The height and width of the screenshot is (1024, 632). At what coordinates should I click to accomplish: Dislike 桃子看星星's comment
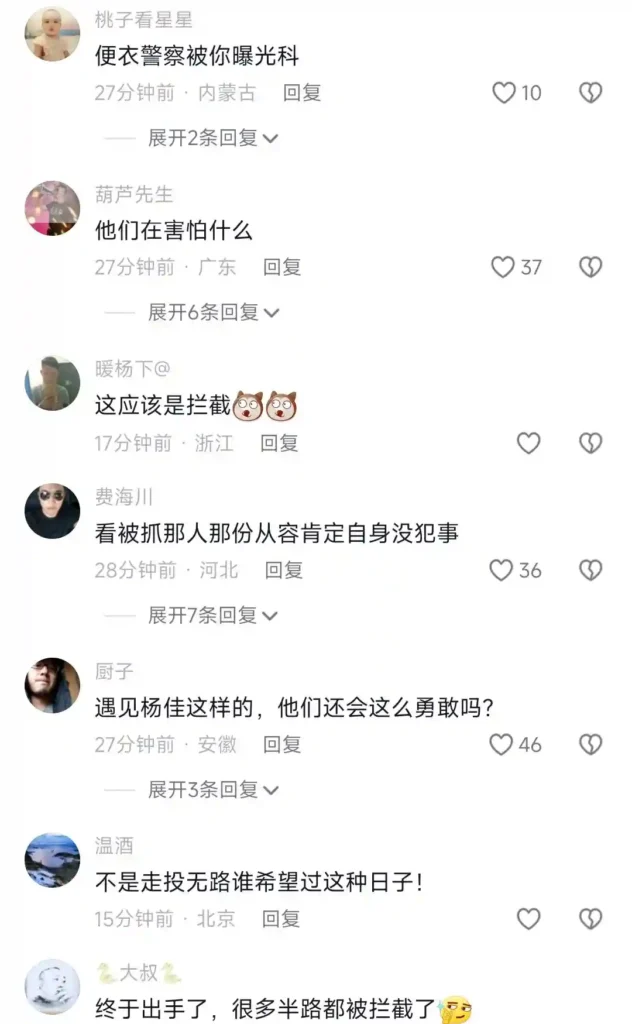(x=591, y=93)
